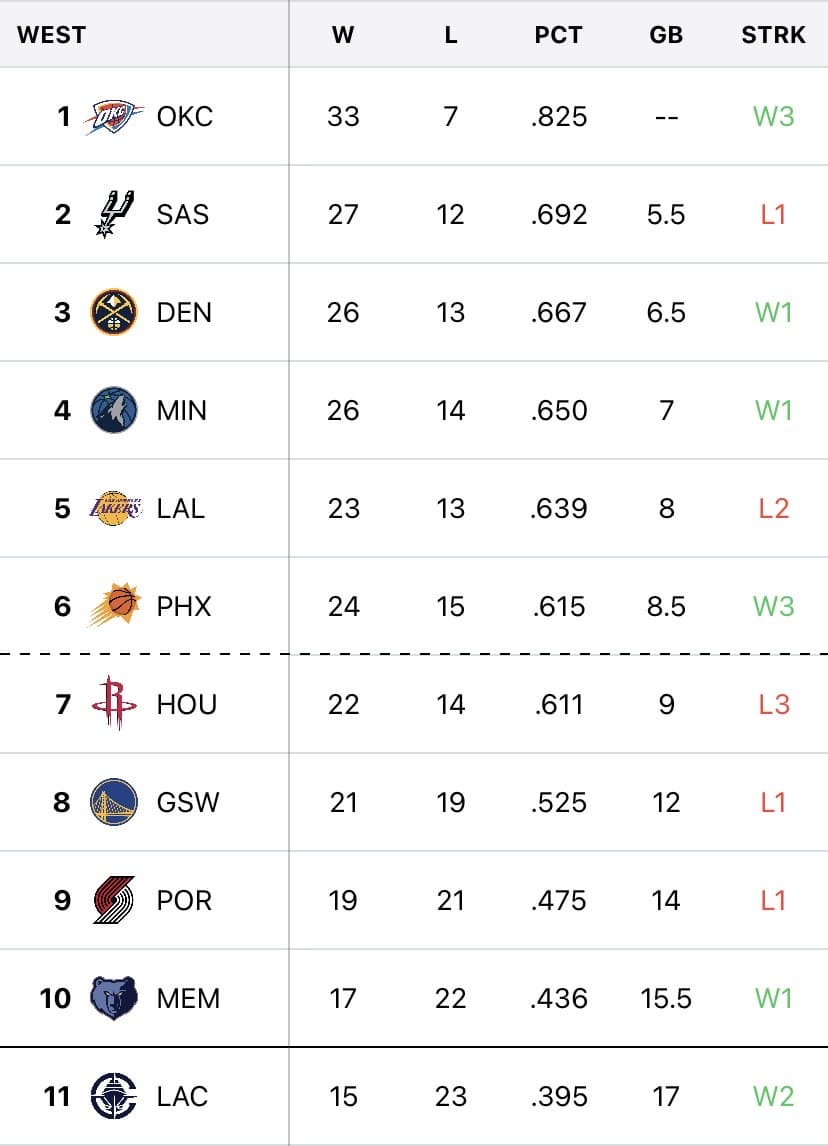Select the SAS team row
Screen dimensions: 828x1146
[182, 215]
